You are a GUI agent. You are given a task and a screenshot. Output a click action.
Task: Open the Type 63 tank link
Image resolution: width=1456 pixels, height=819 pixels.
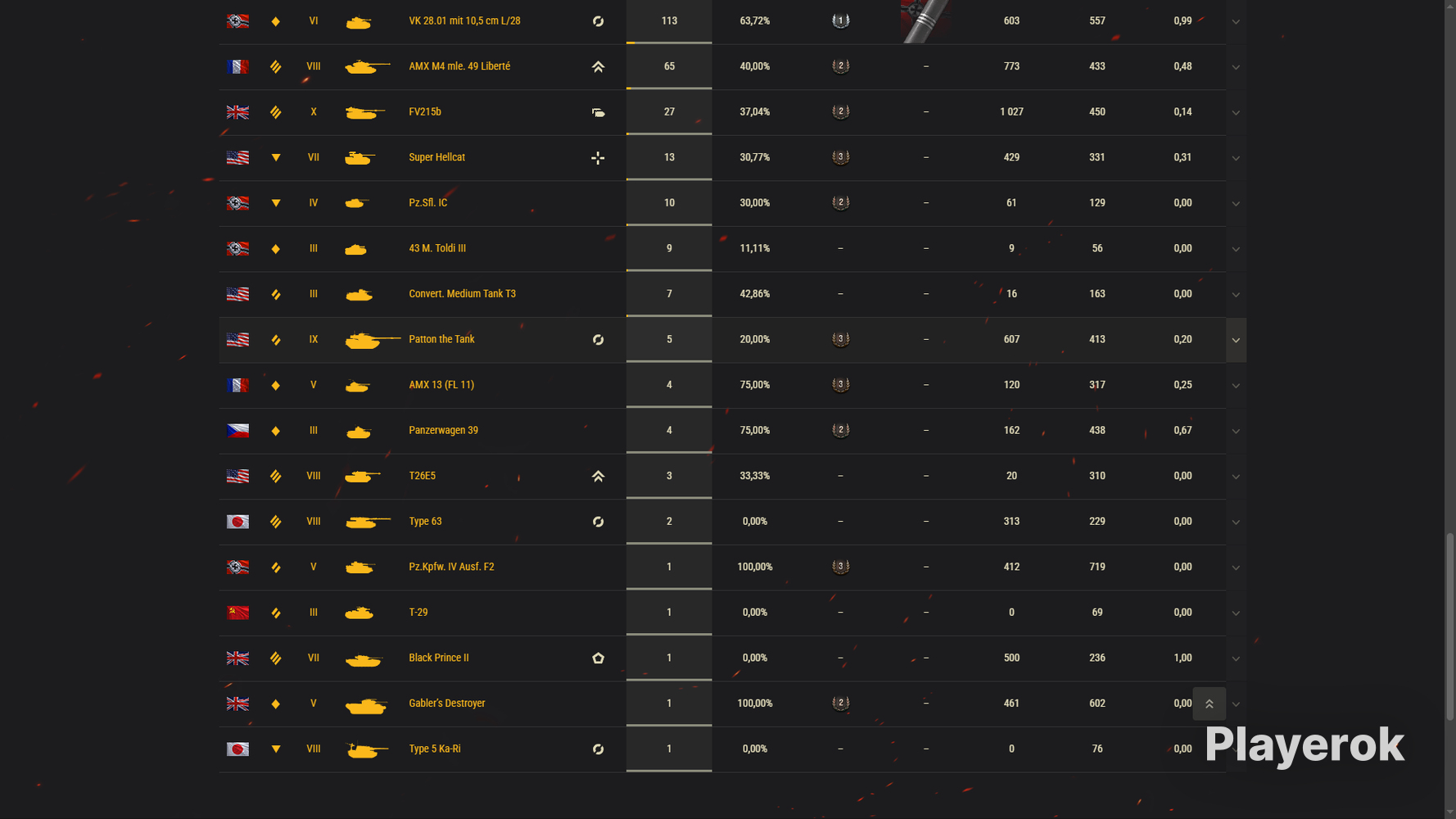click(425, 521)
